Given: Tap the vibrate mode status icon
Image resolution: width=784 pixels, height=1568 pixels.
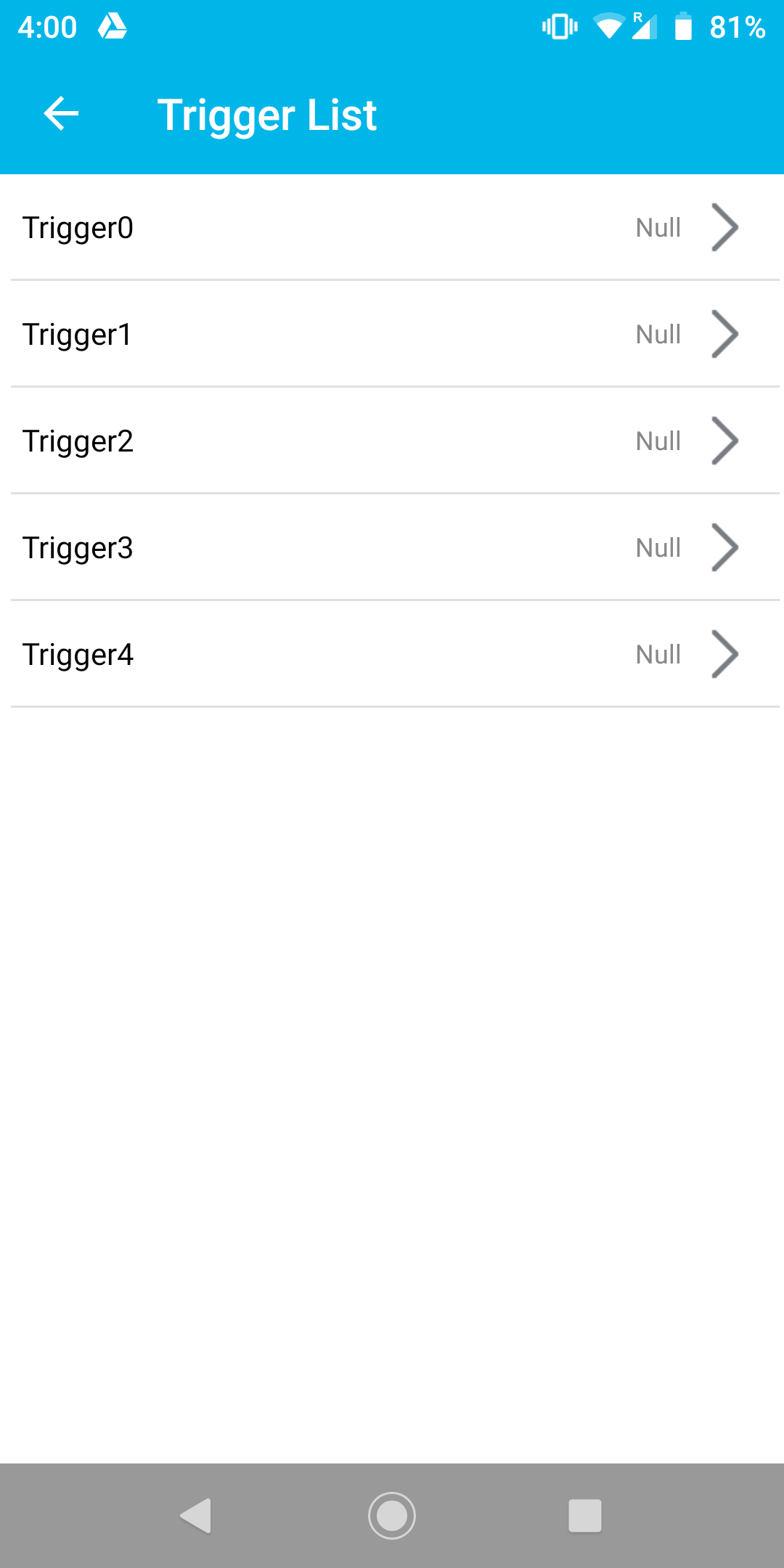Looking at the screenshot, I should click(558, 27).
